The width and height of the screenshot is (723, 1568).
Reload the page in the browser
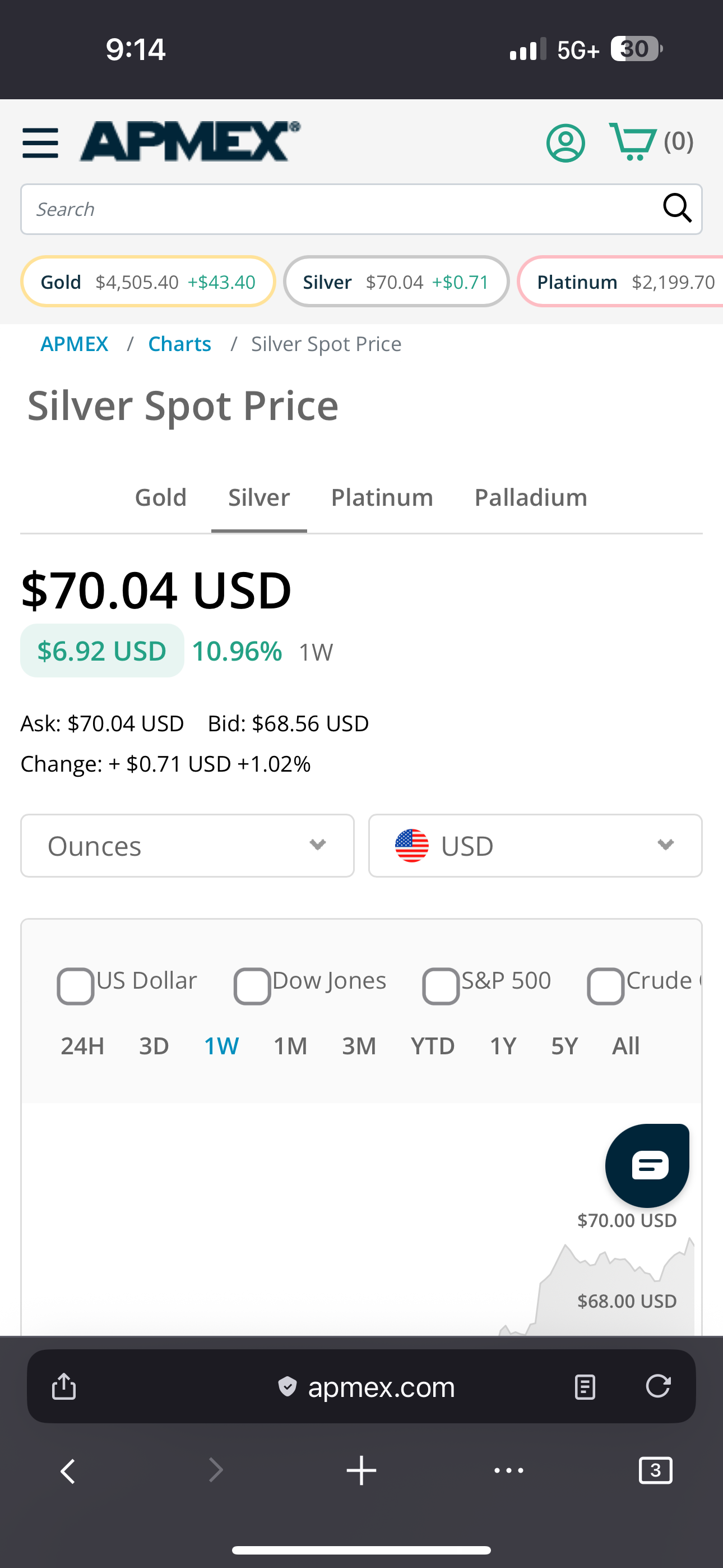[658, 1387]
